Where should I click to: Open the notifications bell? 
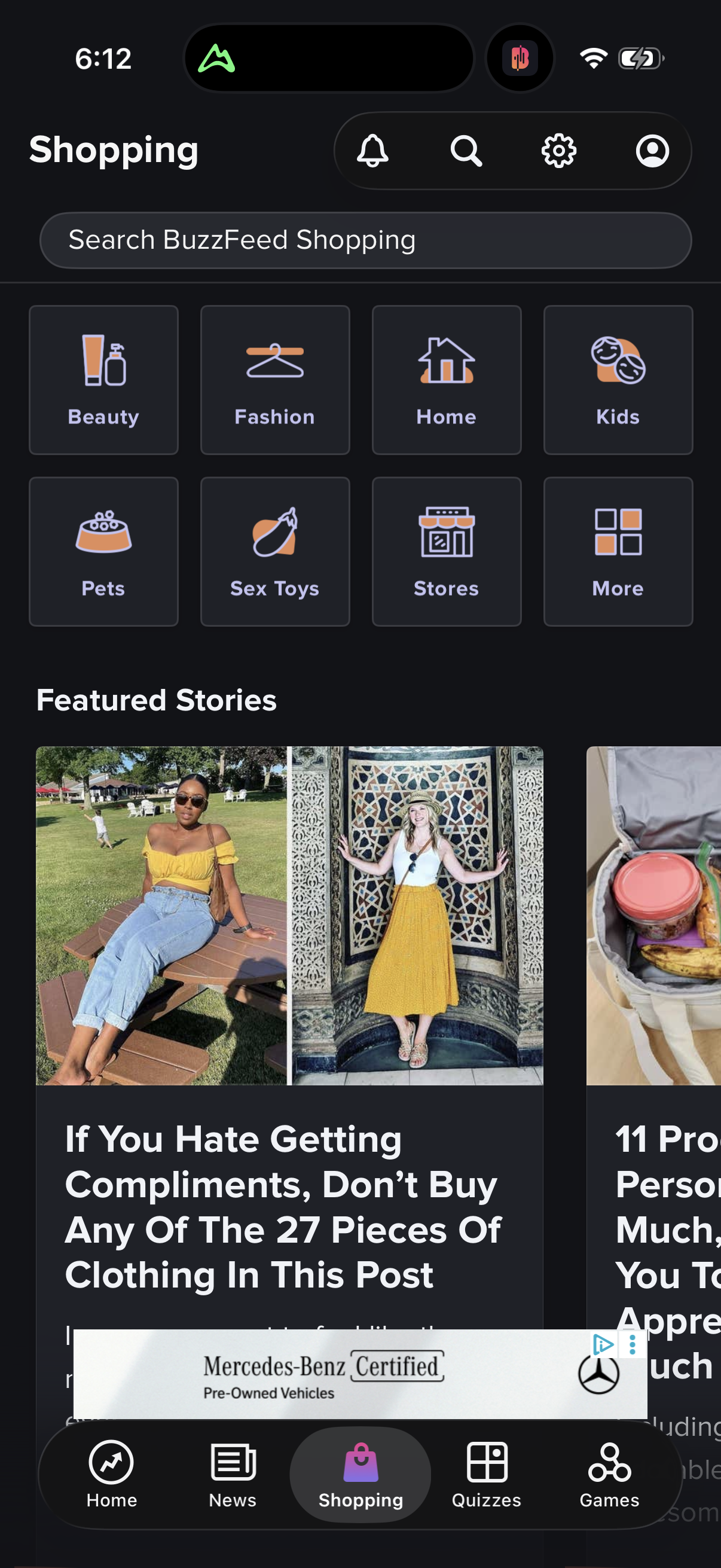(x=372, y=150)
